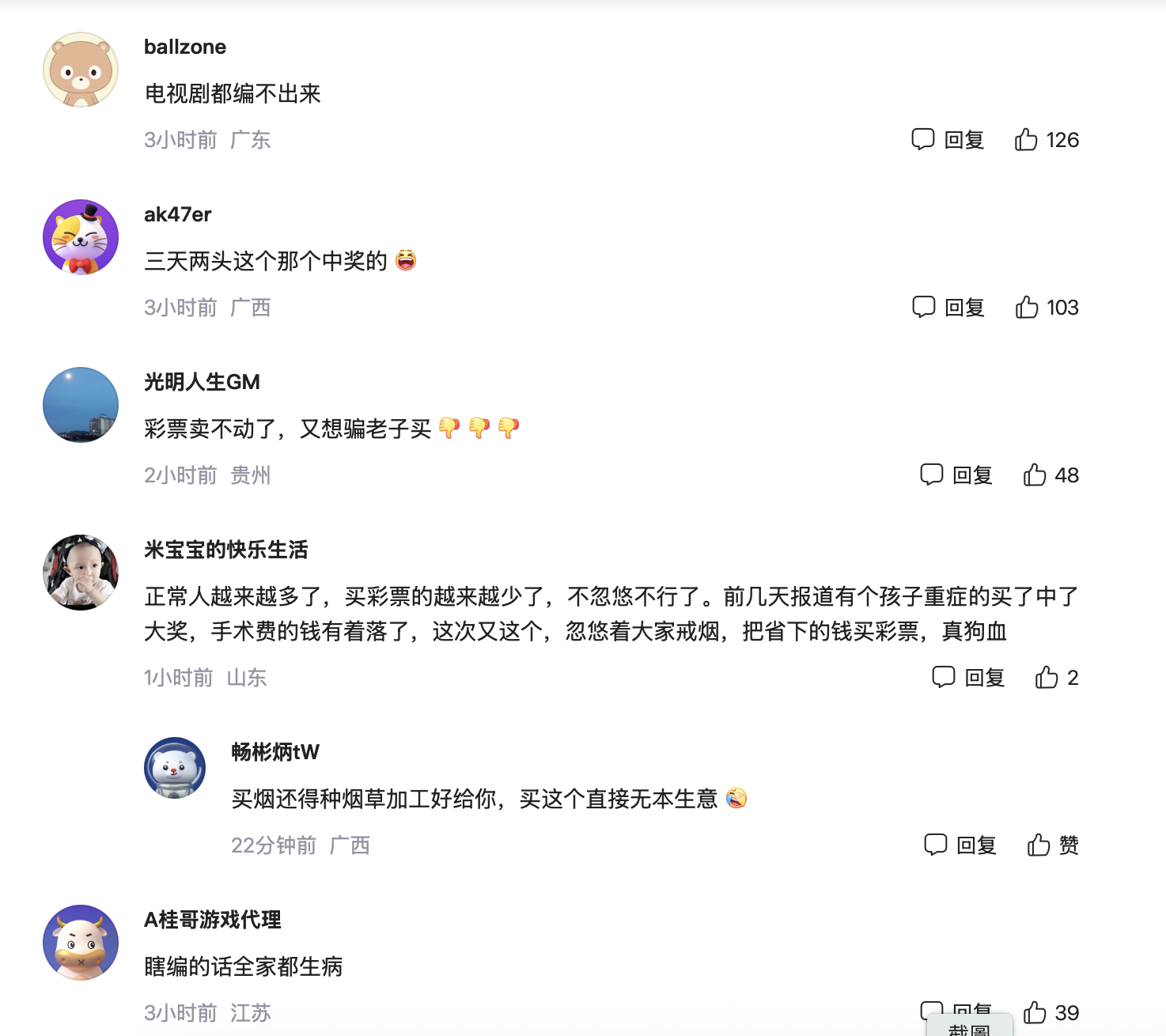Reply to 畅彬炳tW's comment

960,845
